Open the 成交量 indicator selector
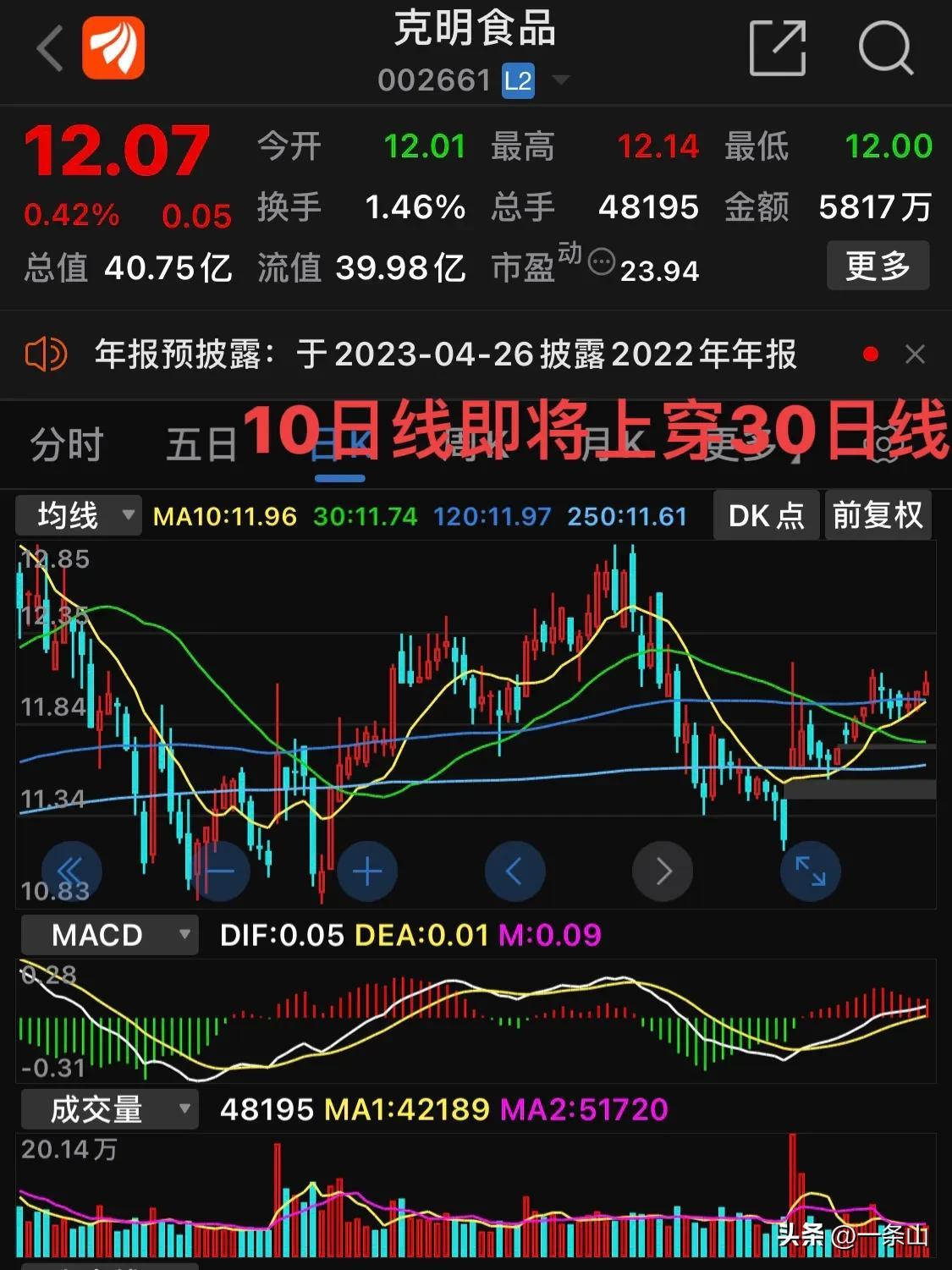 click(110, 1108)
